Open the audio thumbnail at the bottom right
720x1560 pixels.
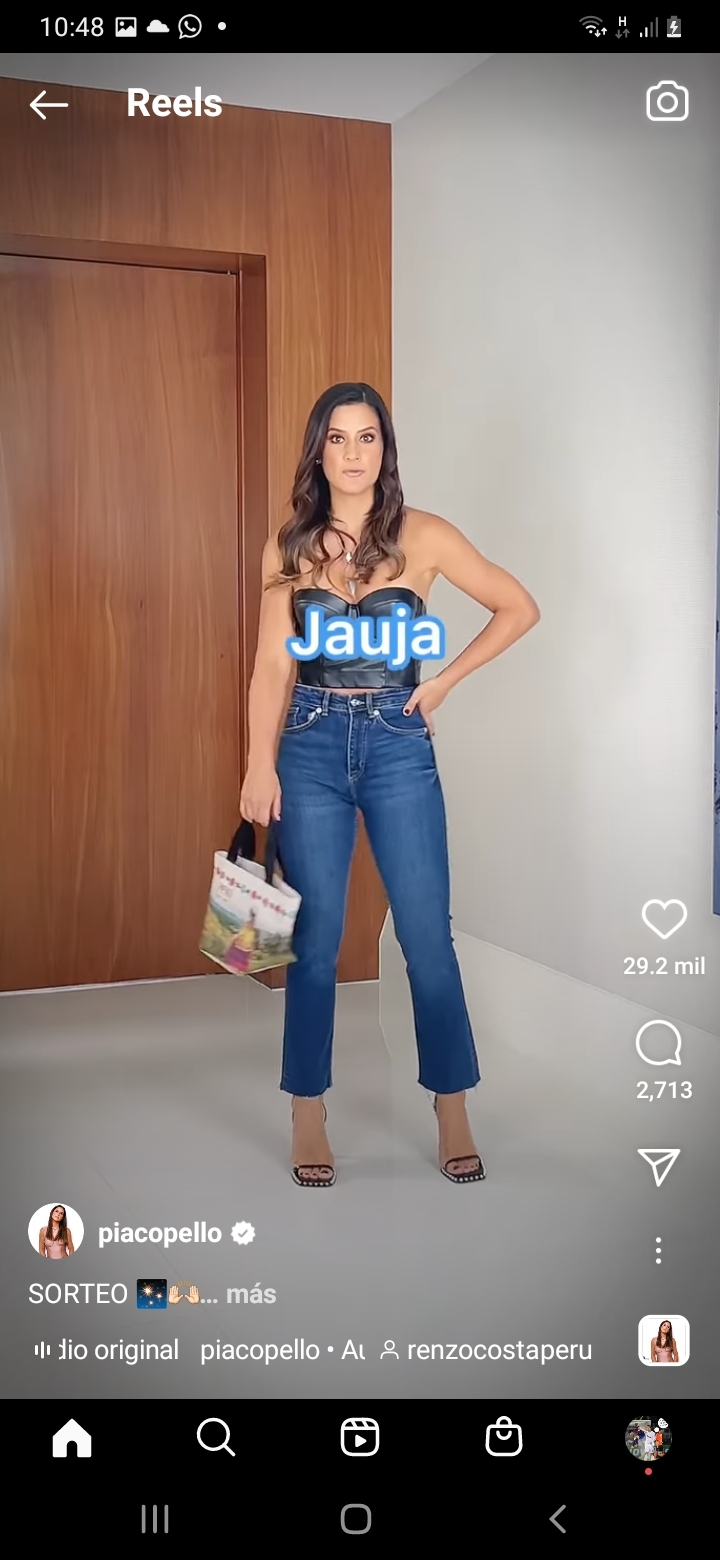(664, 1340)
